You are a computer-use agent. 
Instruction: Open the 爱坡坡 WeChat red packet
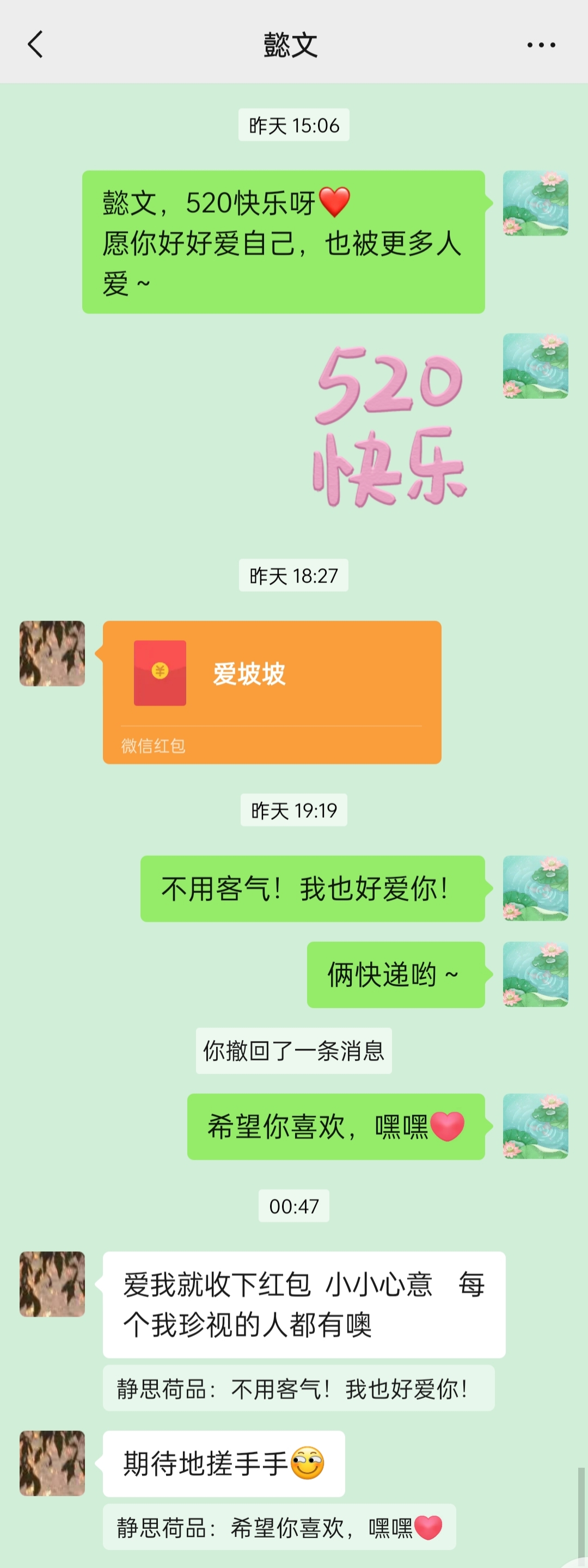pos(272,692)
